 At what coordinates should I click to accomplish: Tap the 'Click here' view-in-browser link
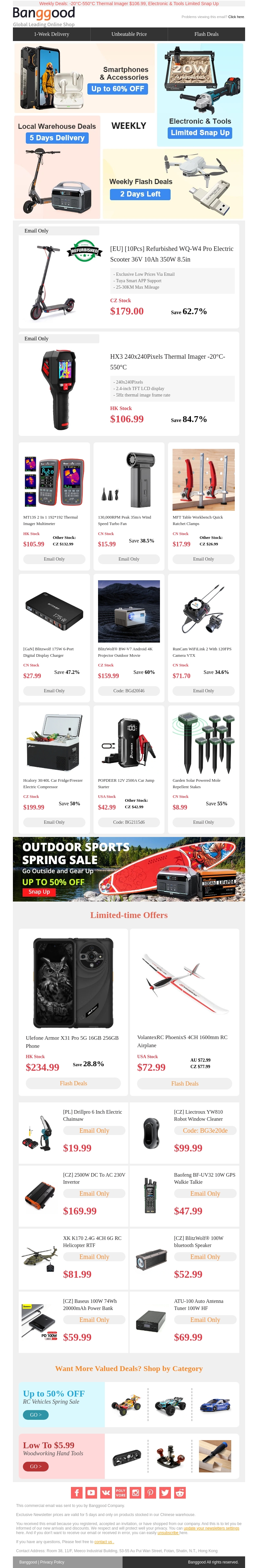235,17
